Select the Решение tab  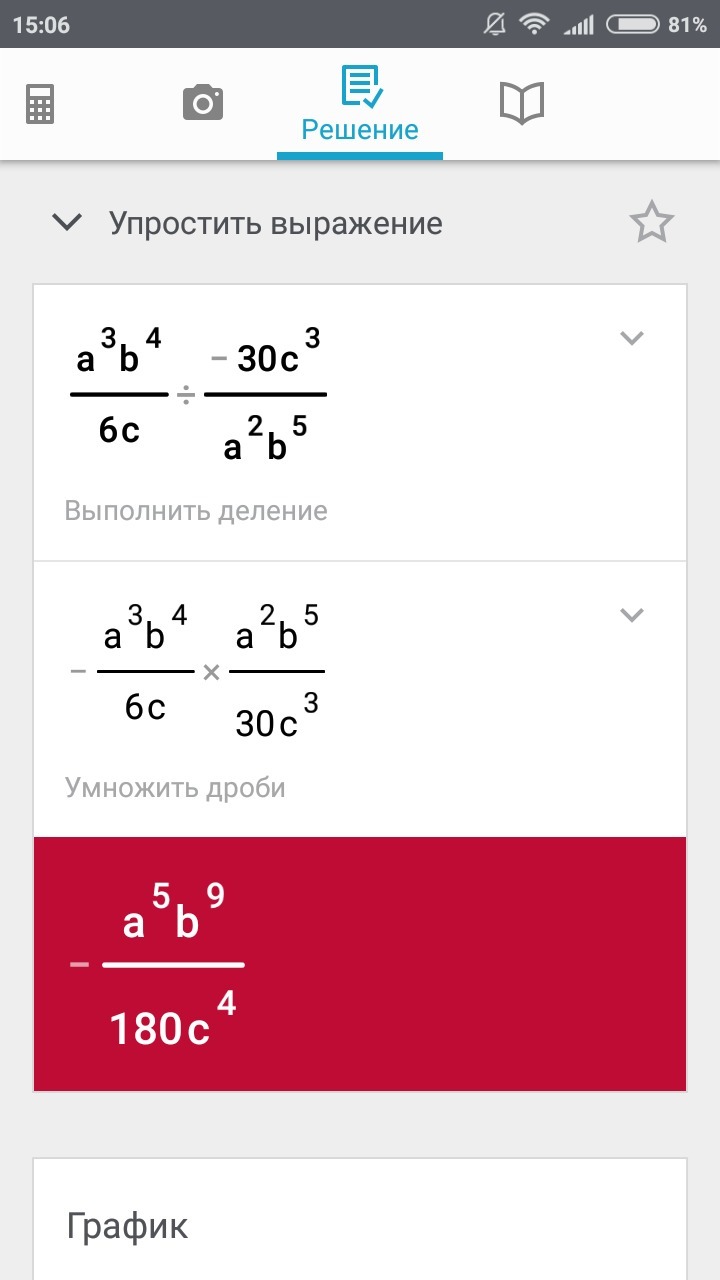coord(360,103)
